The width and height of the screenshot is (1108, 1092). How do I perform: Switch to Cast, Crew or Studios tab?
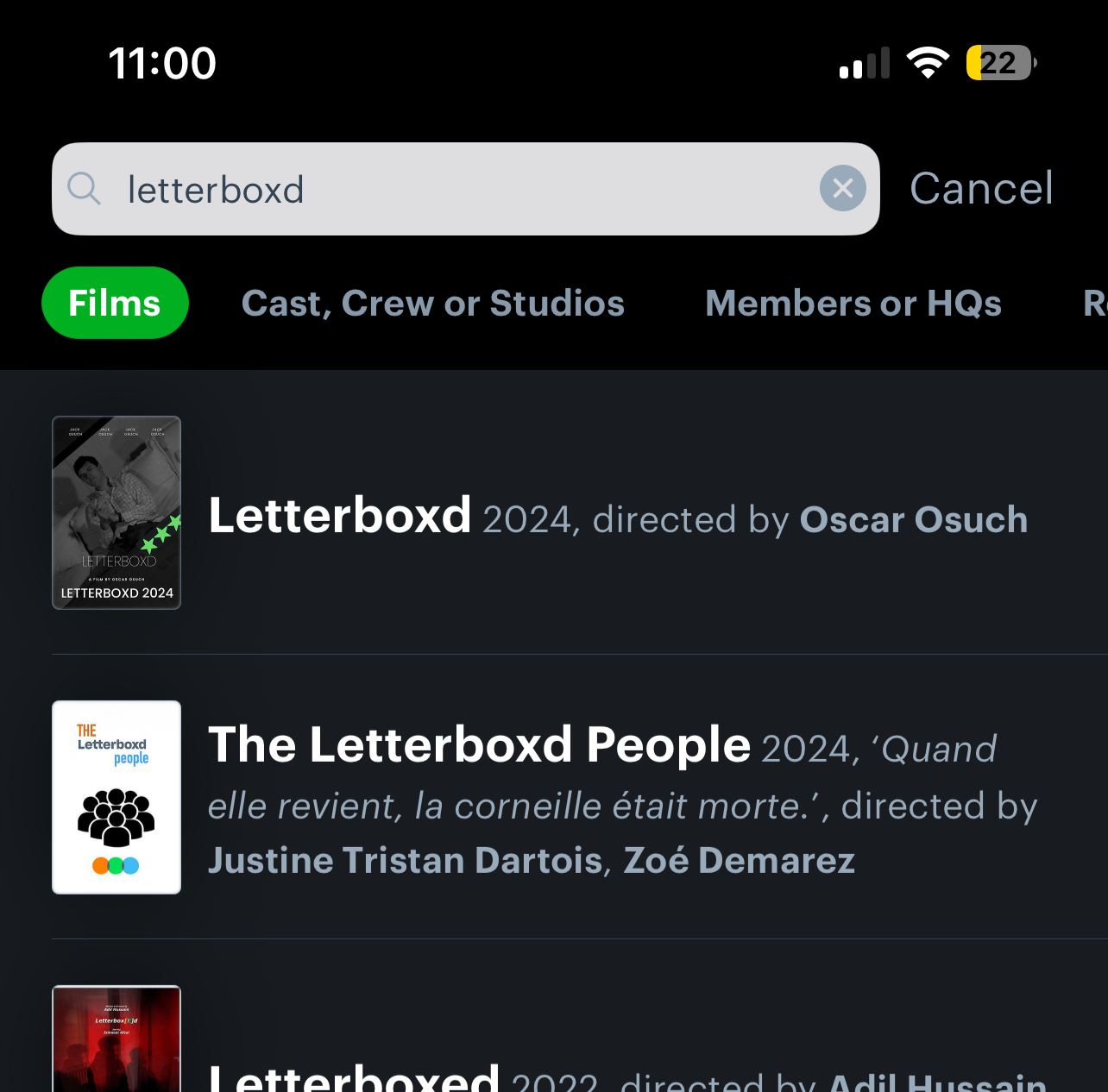[432, 304]
